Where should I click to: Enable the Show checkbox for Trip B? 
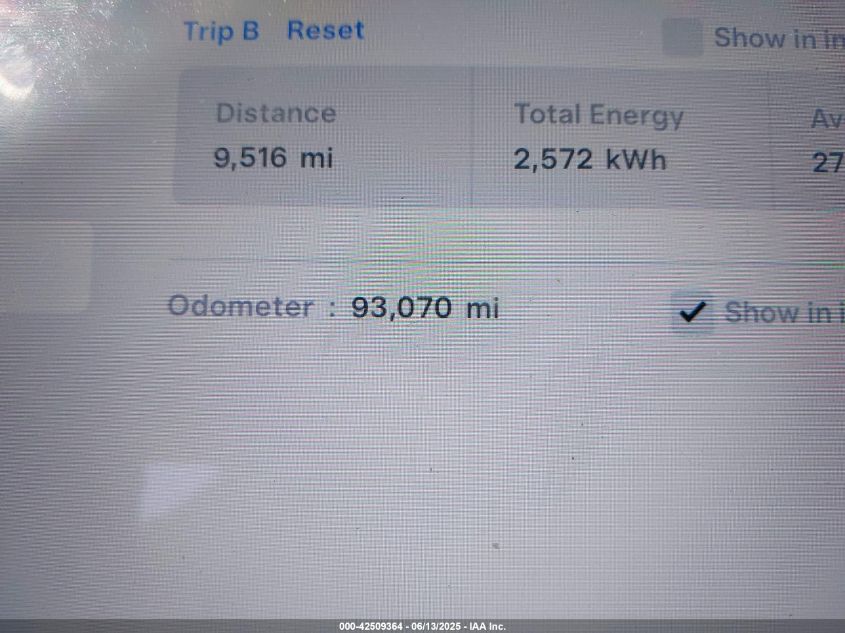click(683, 39)
